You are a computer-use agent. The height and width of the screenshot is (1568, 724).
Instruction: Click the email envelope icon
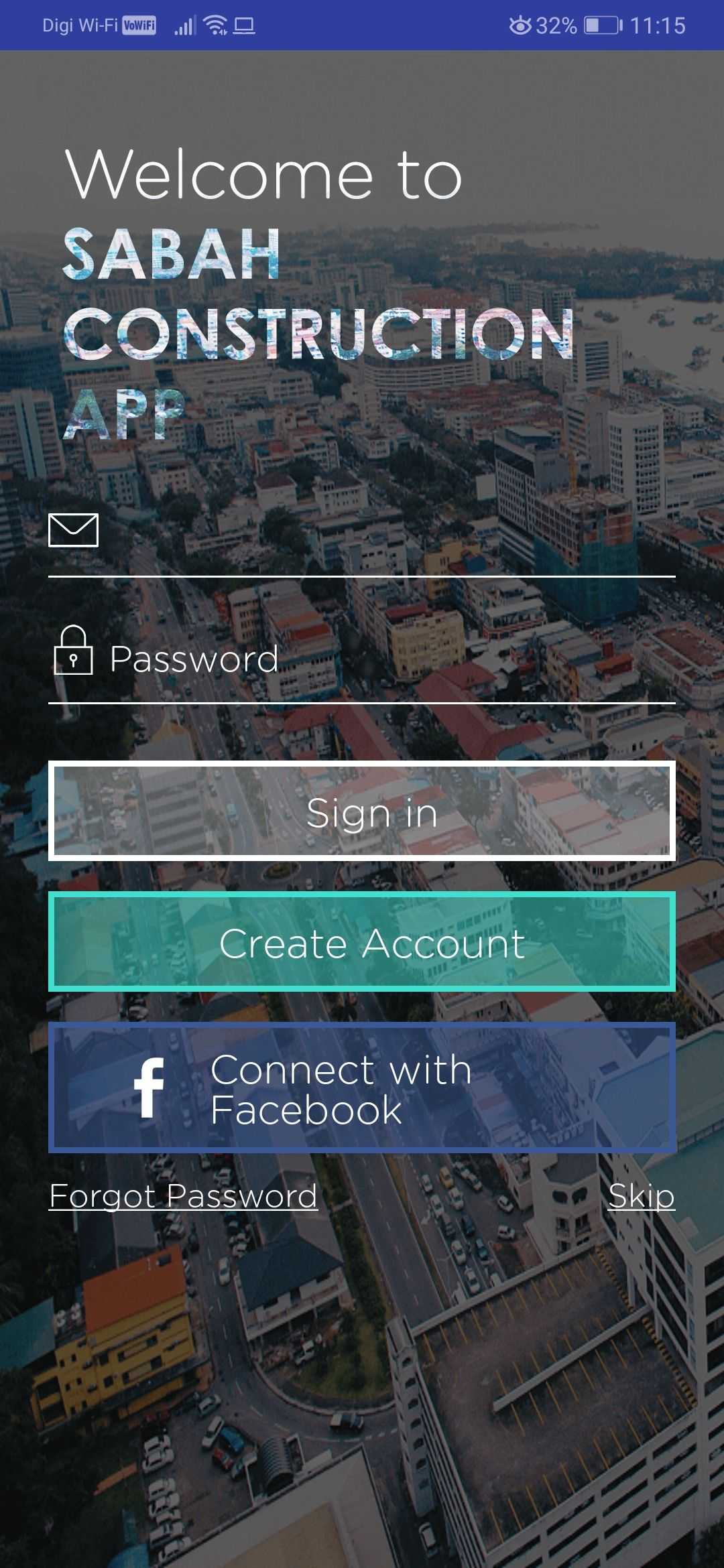point(74,531)
